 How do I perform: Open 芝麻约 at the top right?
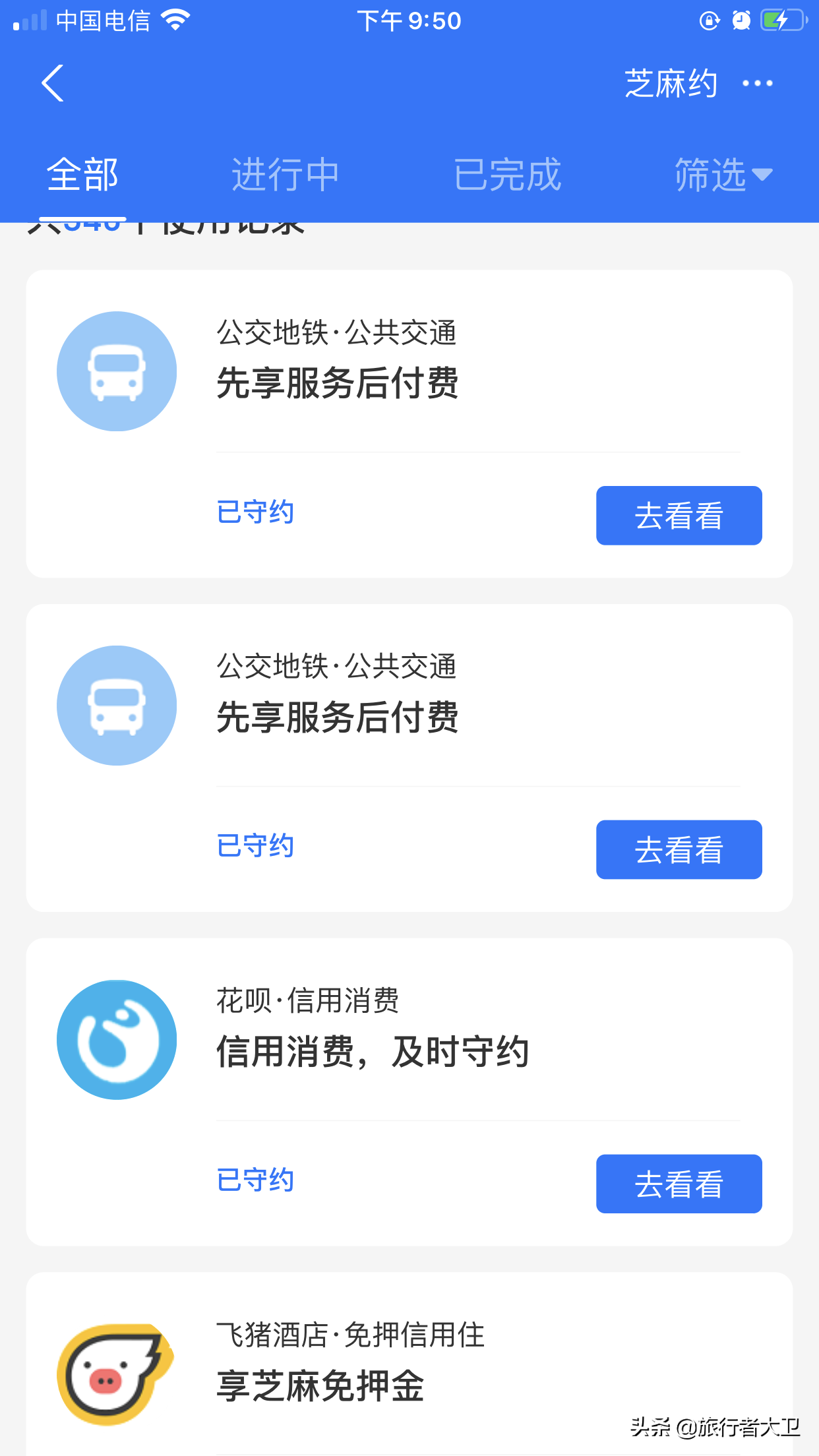pyautogui.click(x=671, y=84)
